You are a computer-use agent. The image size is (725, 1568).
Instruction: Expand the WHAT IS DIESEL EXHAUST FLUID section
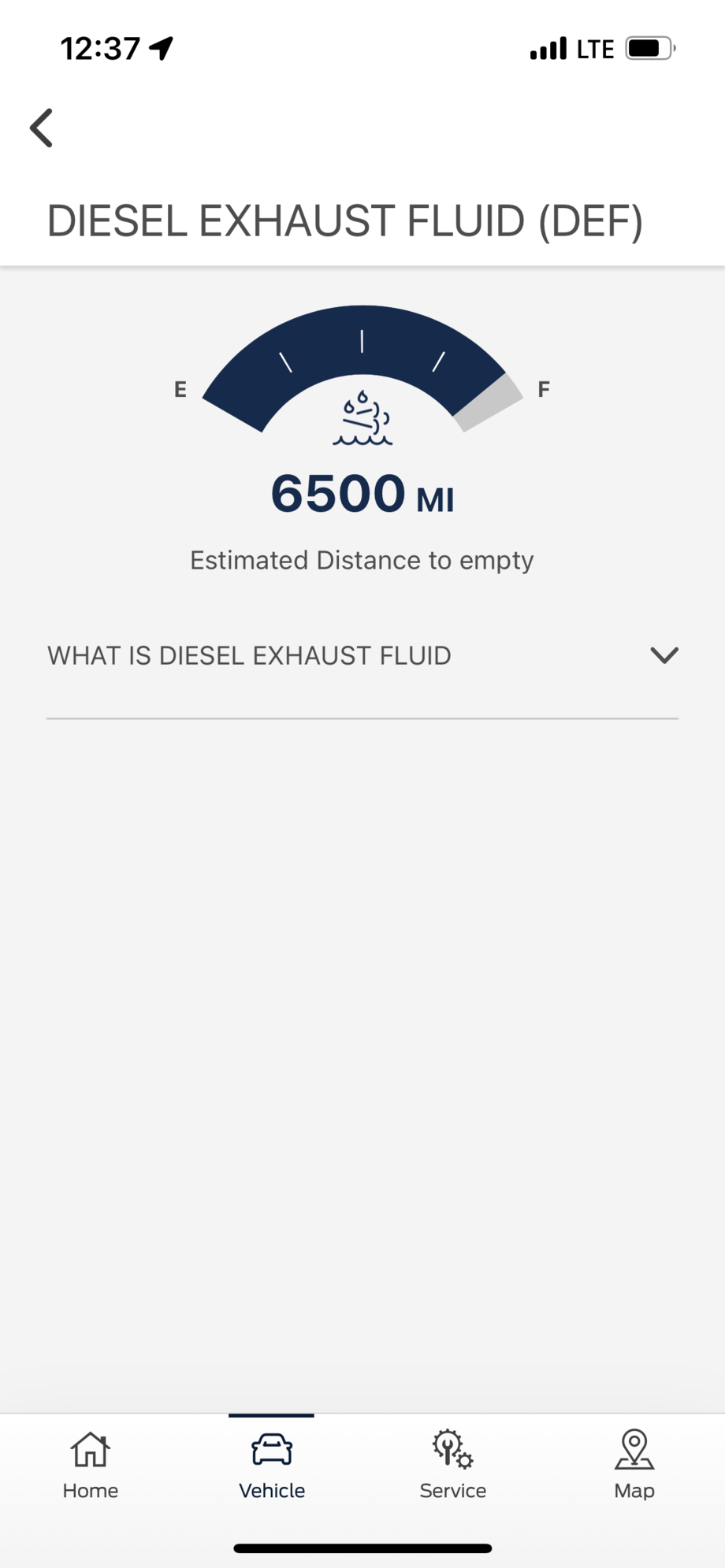[248, 654]
